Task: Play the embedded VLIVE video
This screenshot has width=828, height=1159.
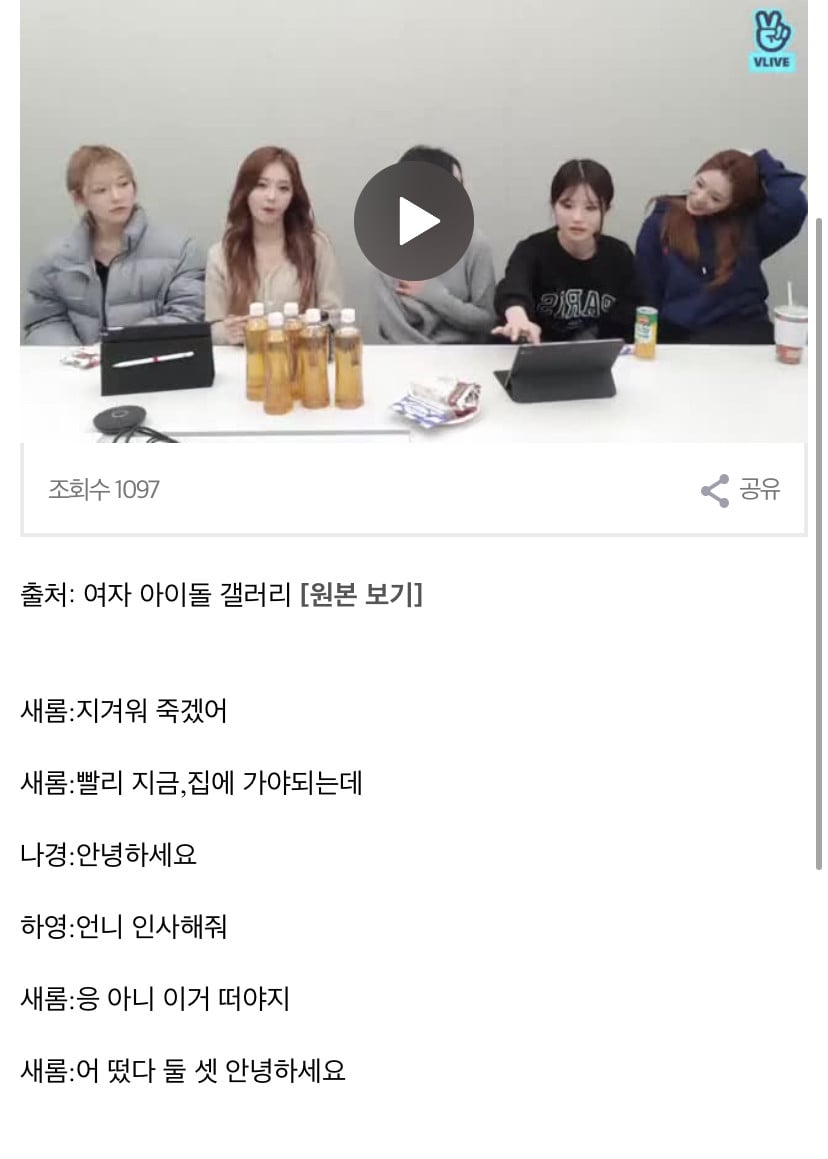Action: (413, 220)
